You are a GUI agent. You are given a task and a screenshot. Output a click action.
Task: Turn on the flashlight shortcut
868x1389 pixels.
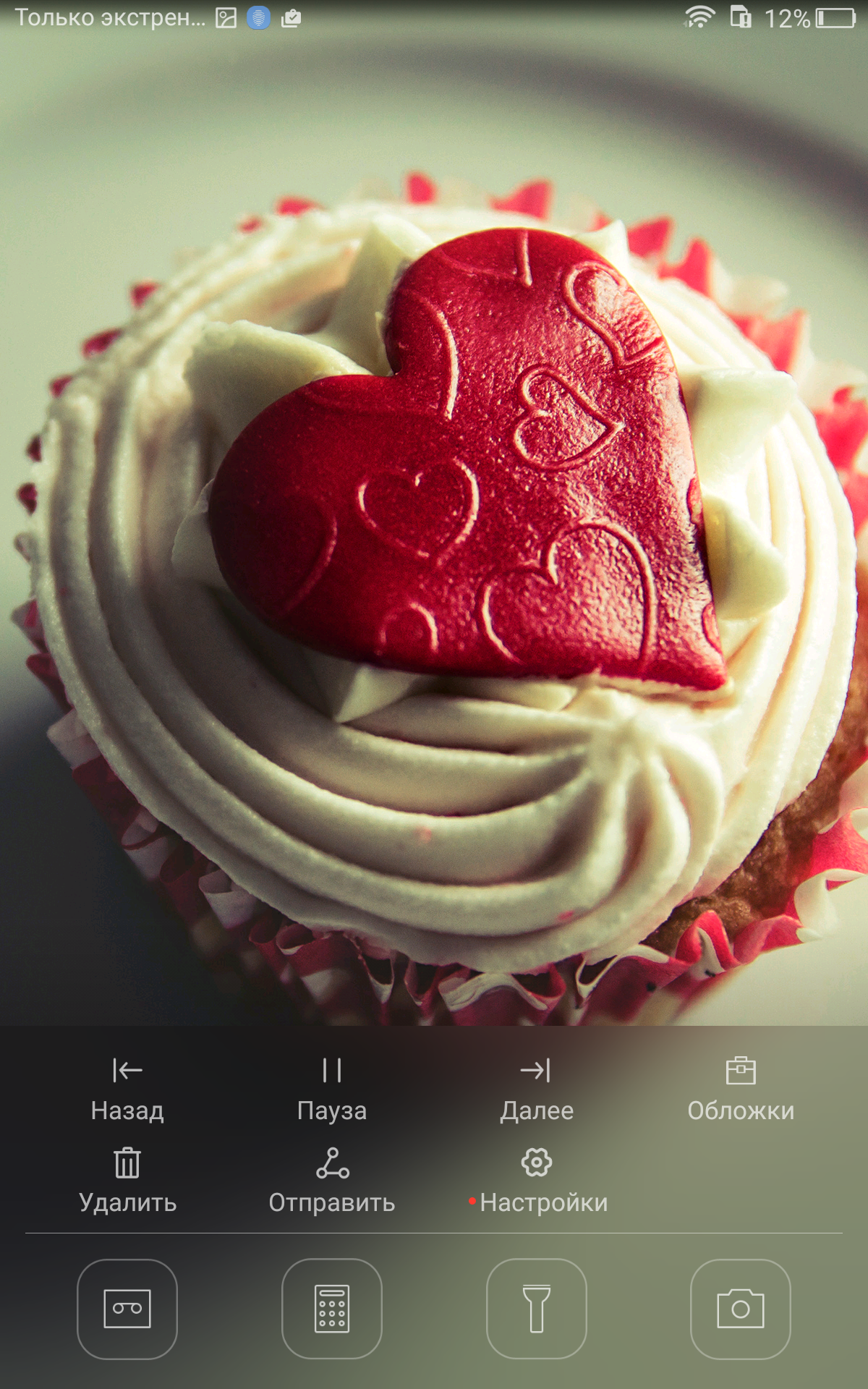tap(536, 1309)
